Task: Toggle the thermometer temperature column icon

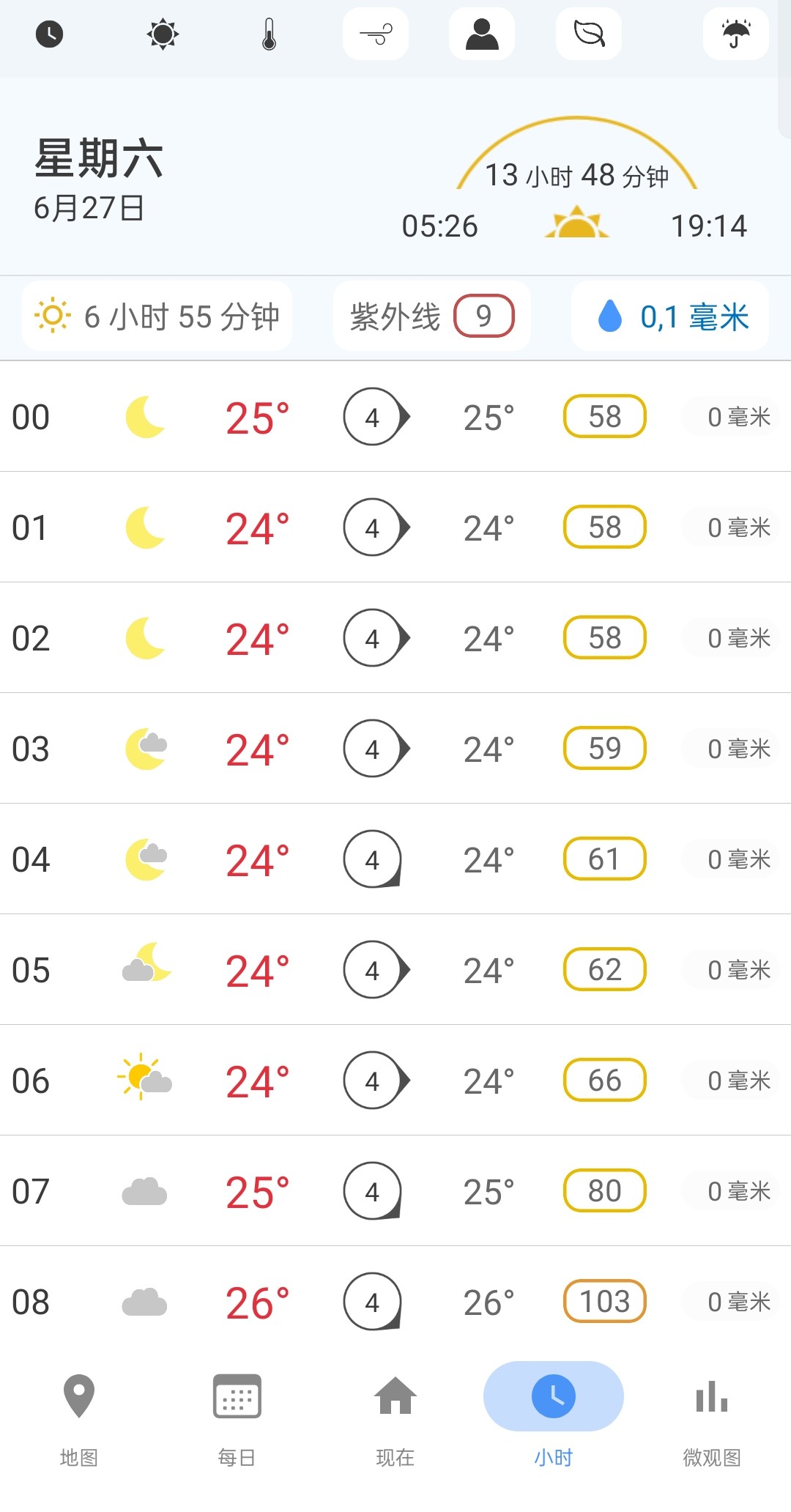Action: 269,34
